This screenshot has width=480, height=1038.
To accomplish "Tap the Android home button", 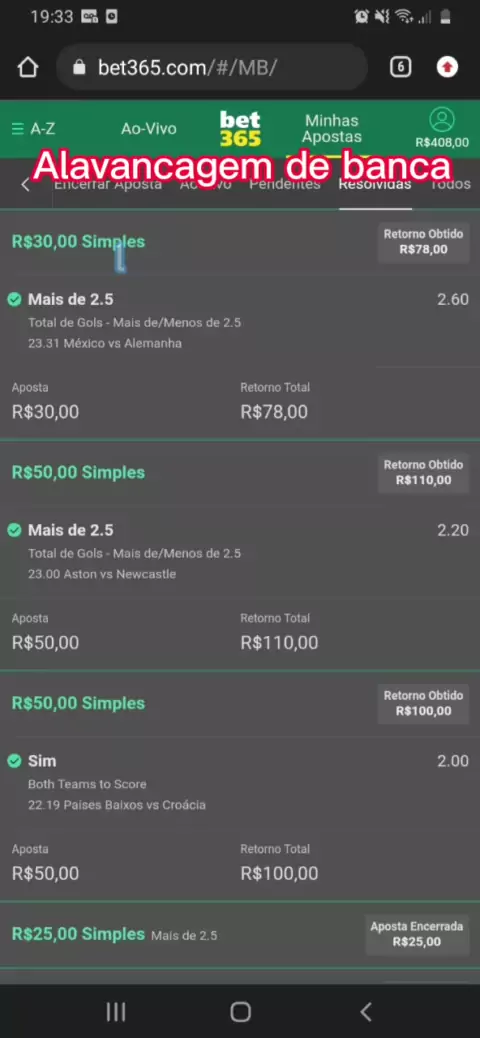I will (240, 1012).
